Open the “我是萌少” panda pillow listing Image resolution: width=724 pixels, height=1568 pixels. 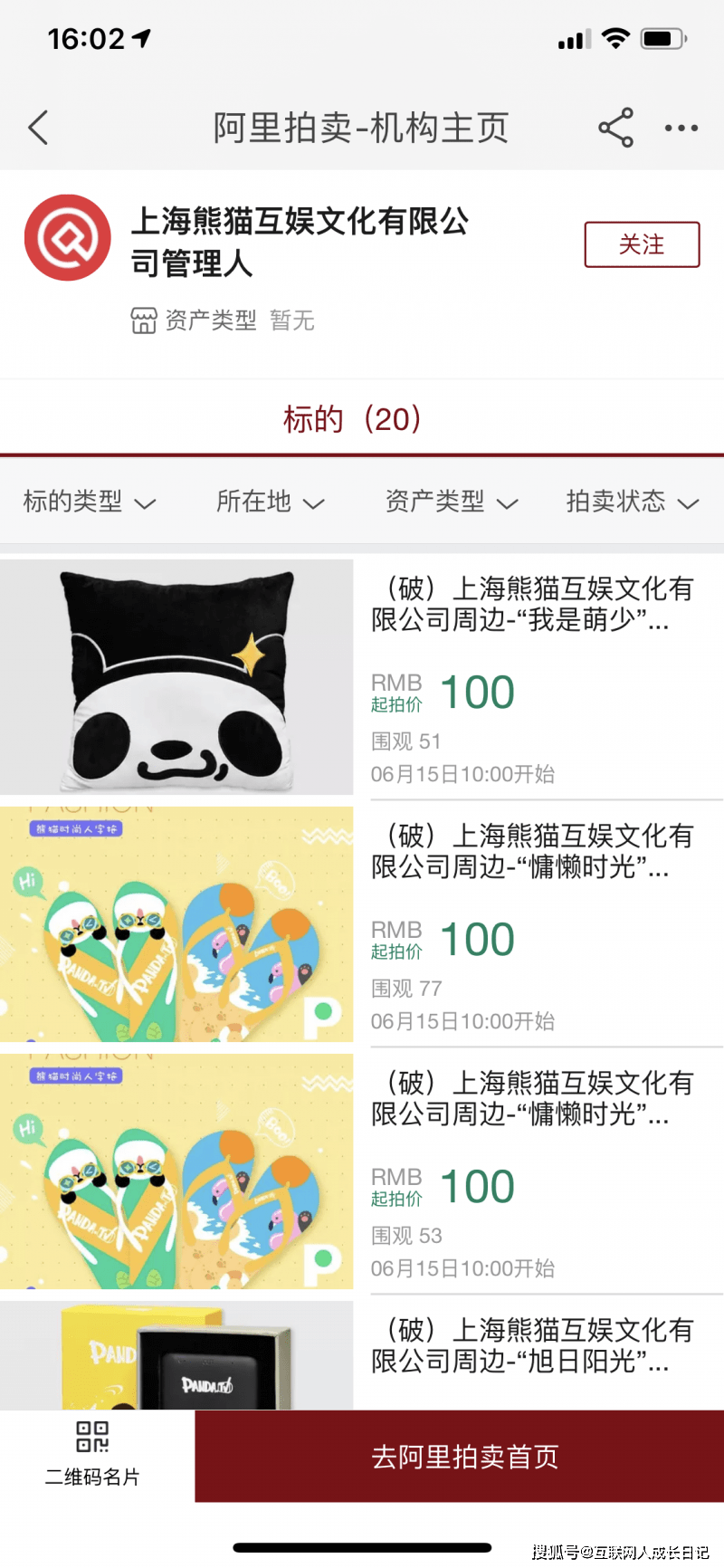coord(532,605)
